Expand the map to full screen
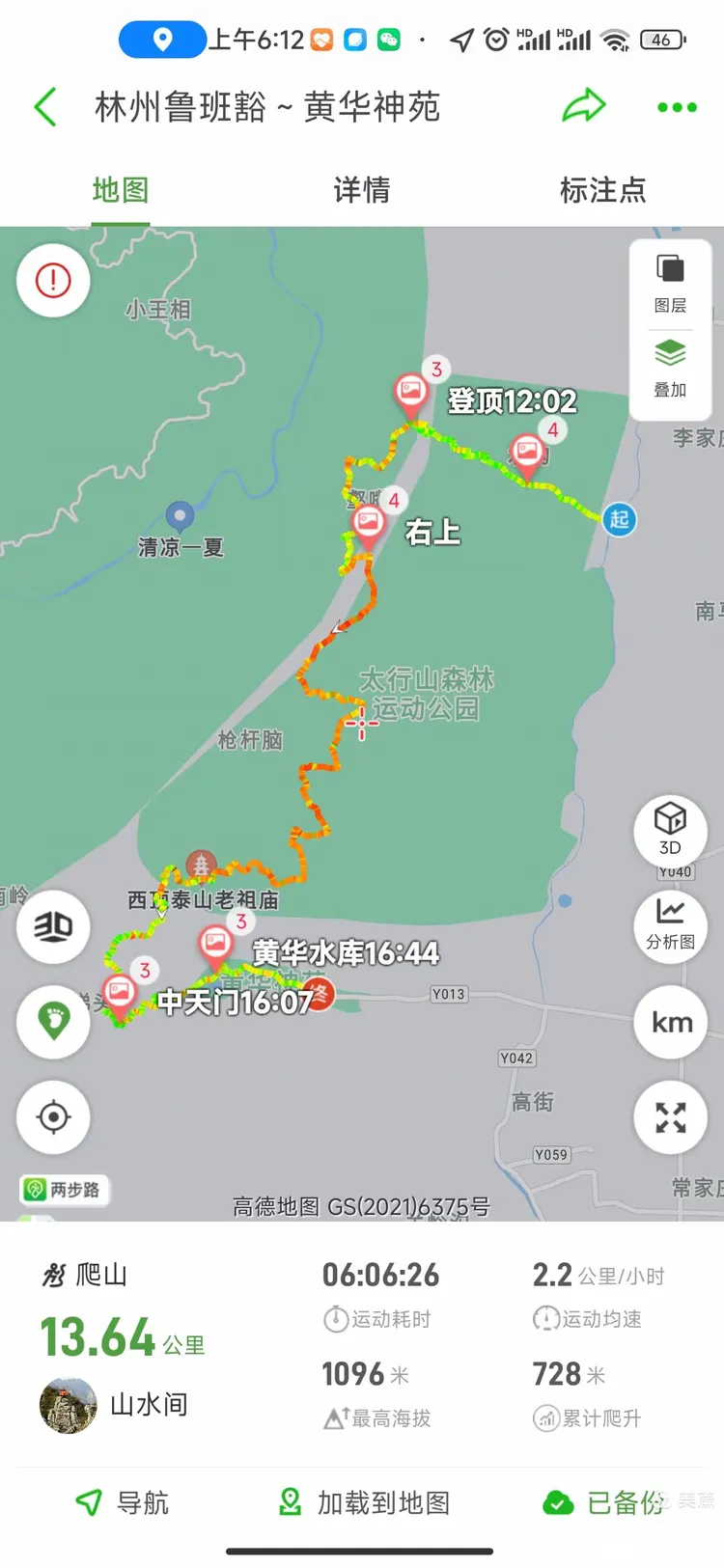 671,1117
